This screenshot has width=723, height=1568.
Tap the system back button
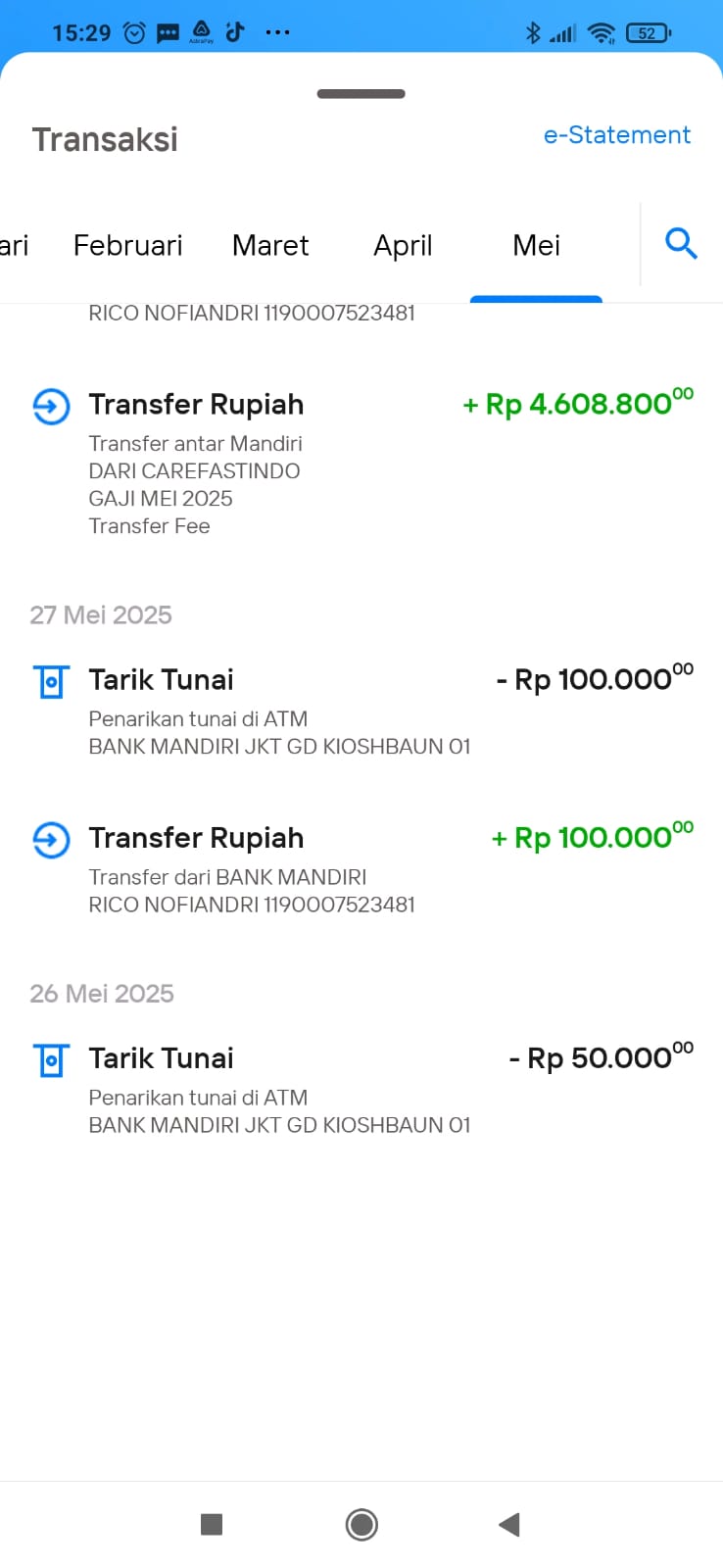coord(508,1524)
